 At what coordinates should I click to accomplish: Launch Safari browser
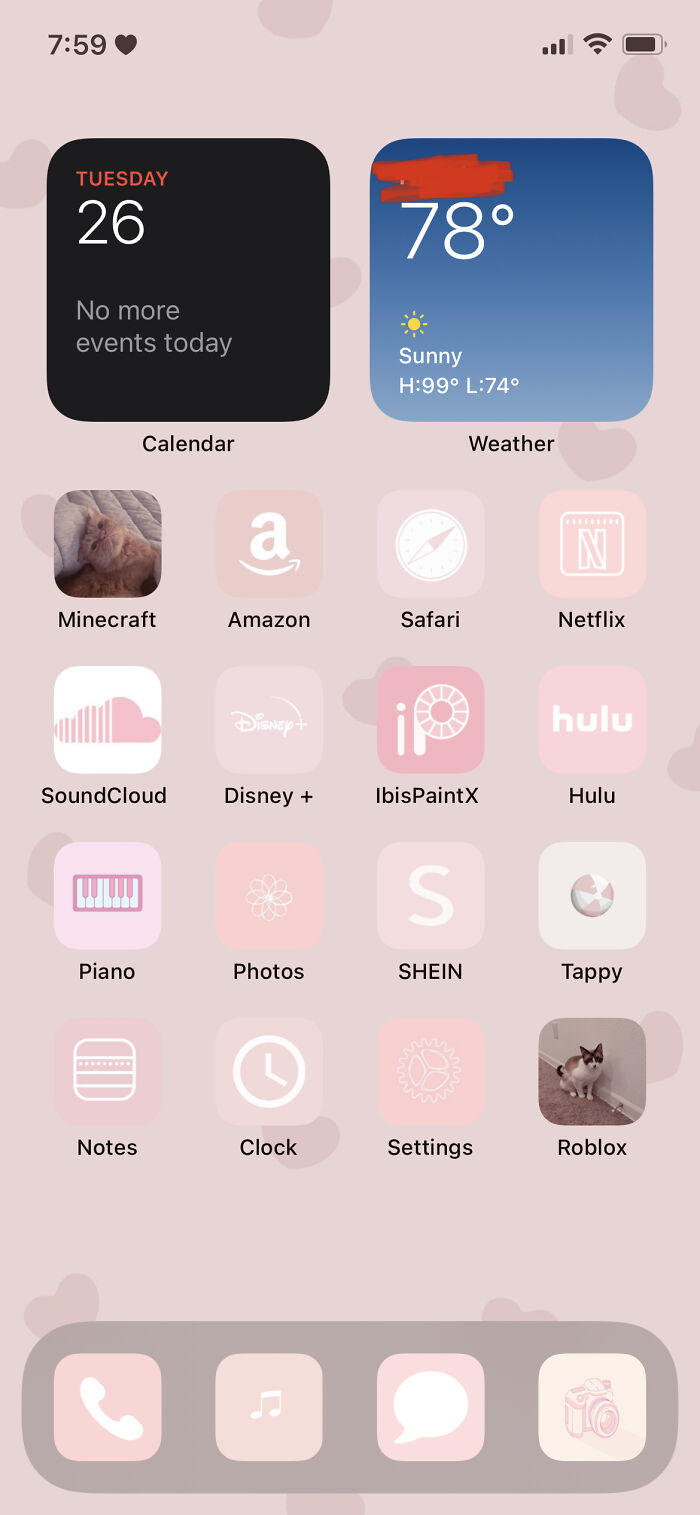430,544
